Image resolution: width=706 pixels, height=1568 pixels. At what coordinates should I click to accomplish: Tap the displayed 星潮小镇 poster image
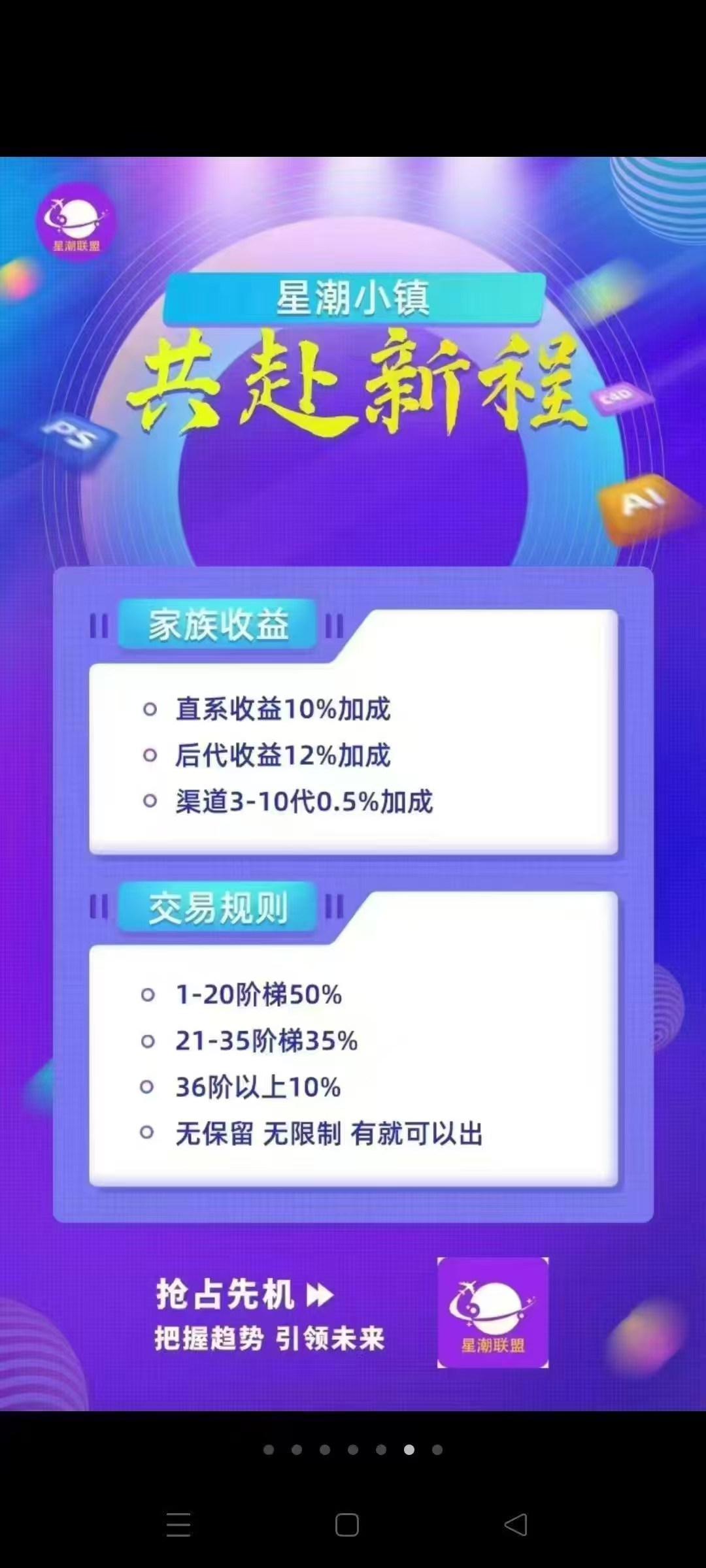pyautogui.click(x=353, y=784)
